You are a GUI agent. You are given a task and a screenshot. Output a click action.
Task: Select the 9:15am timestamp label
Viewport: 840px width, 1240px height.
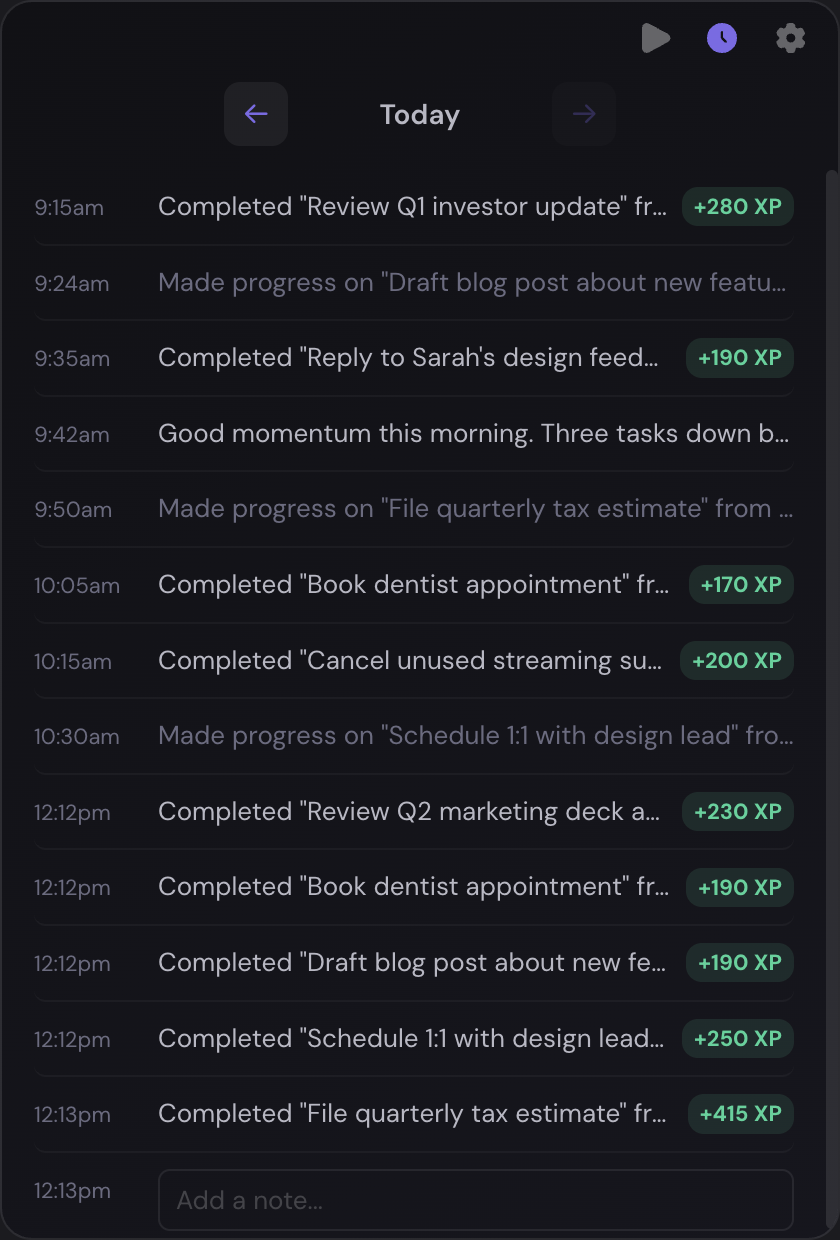(x=69, y=207)
